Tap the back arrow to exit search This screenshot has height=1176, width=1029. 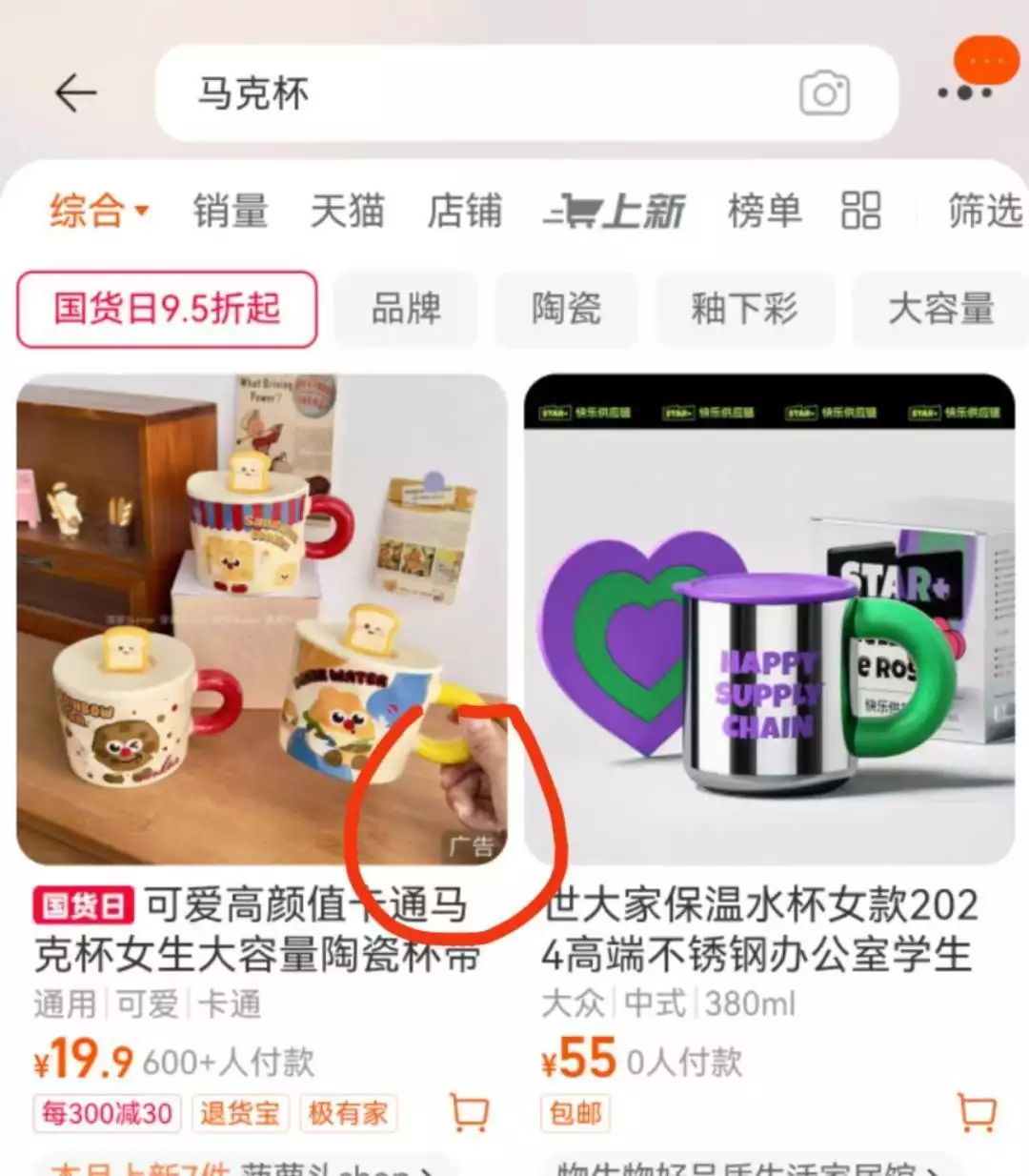[74, 91]
